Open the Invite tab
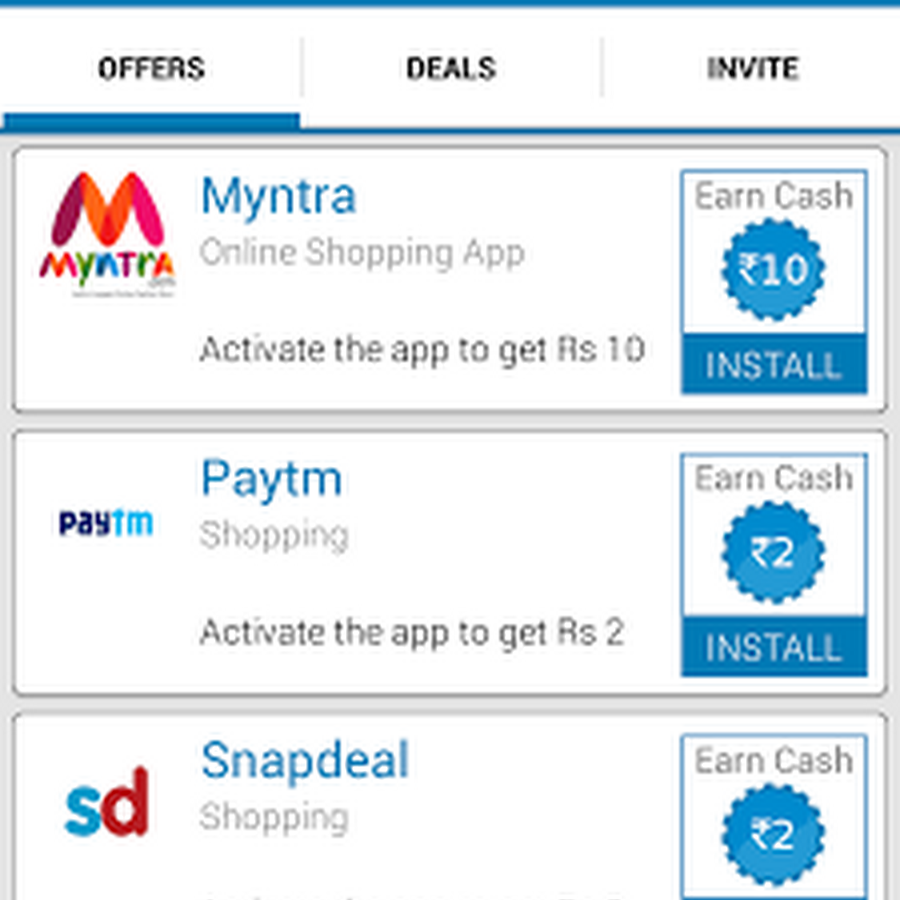900x900 pixels. (752, 68)
